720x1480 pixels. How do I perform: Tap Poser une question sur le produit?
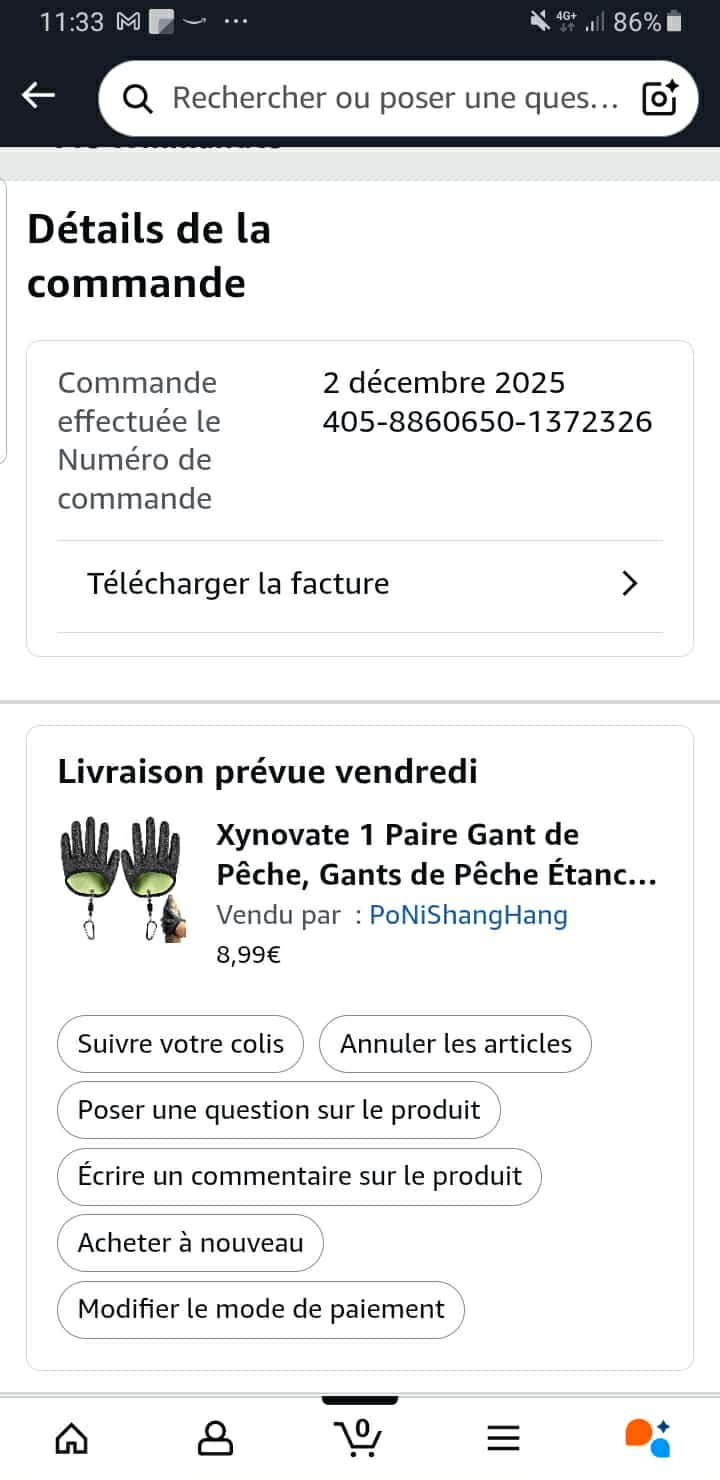[279, 1110]
